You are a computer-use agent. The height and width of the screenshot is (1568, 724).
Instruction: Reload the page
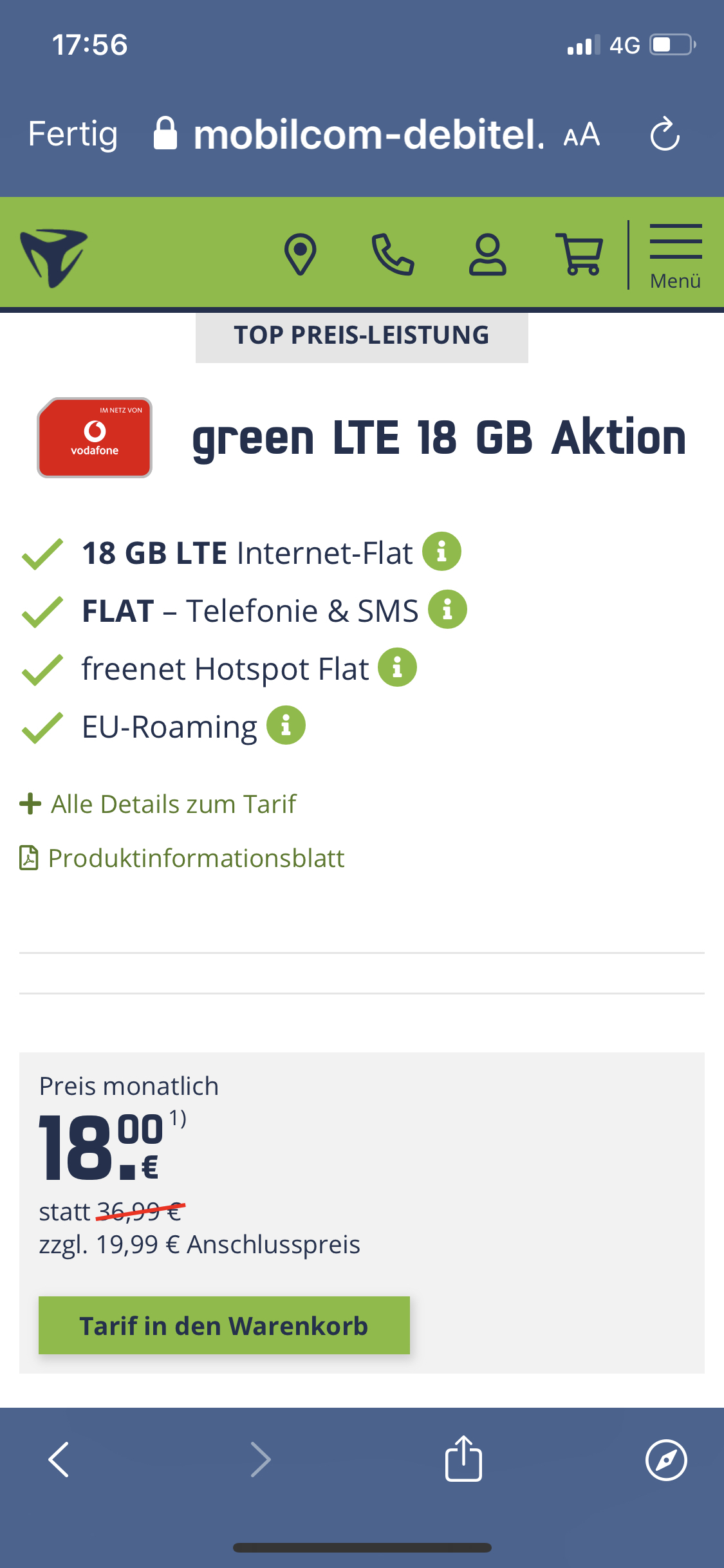click(x=665, y=135)
